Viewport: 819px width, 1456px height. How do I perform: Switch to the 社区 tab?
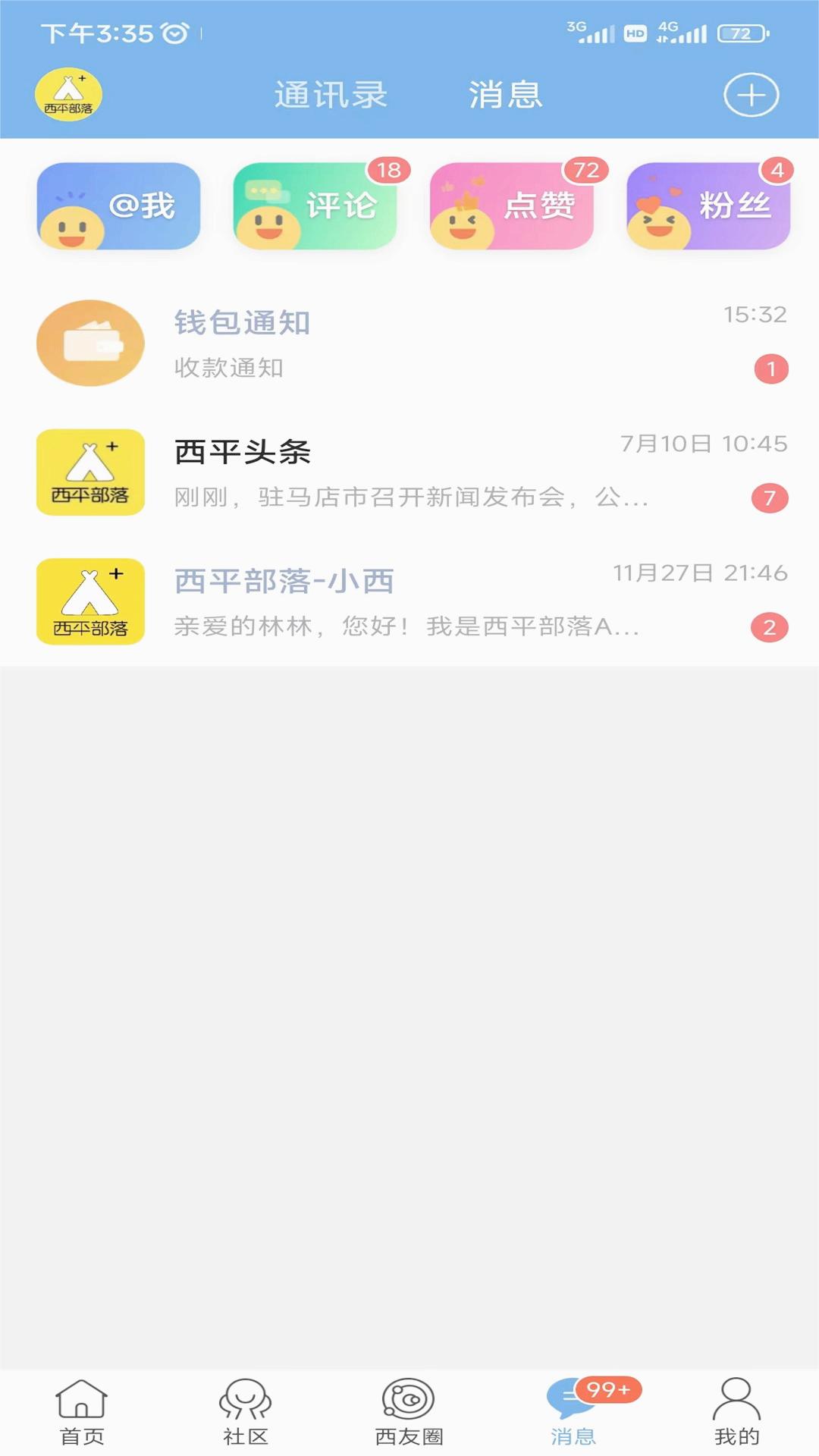[x=246, y=1412]
